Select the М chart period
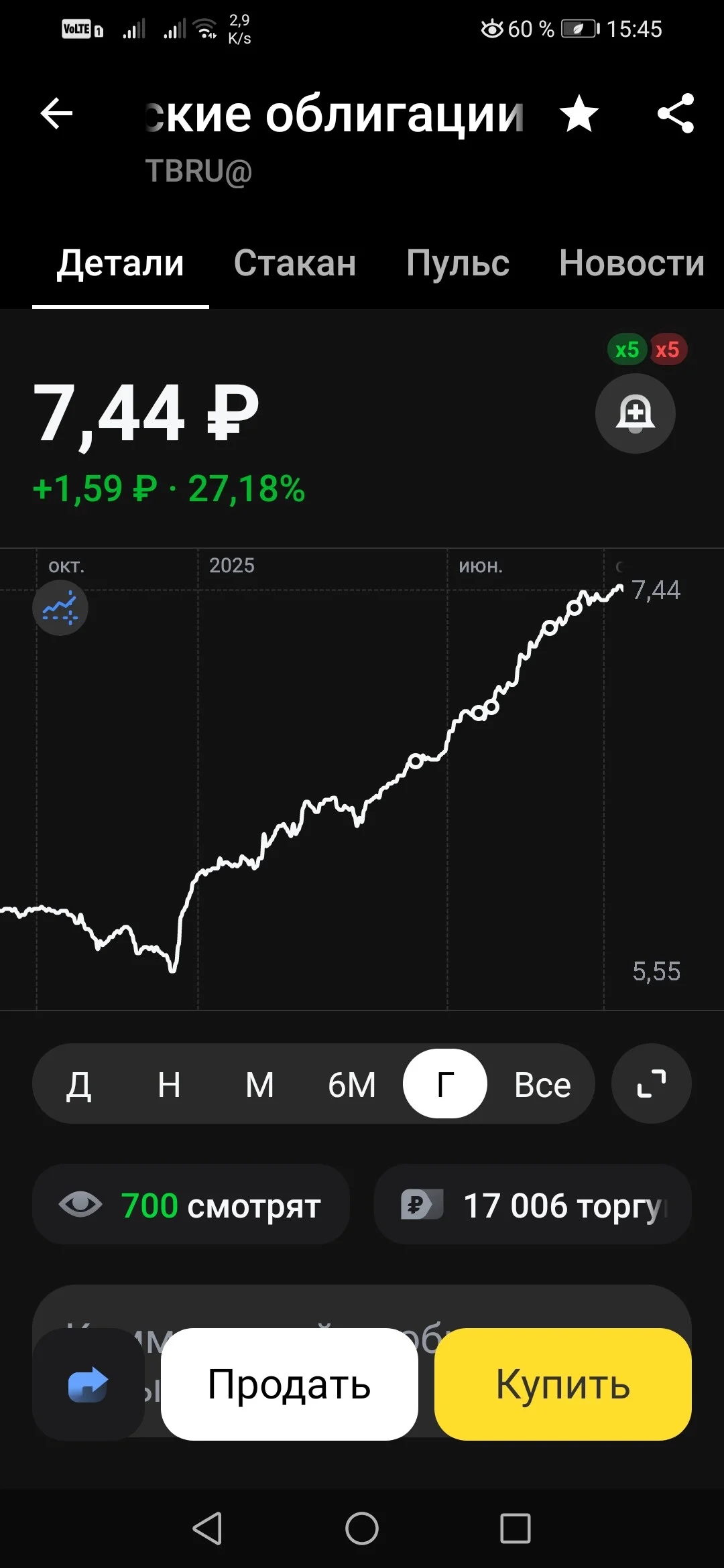The width and height of the screenshot is (724, 1568). pyautogui.click(x=259, y=1084)
